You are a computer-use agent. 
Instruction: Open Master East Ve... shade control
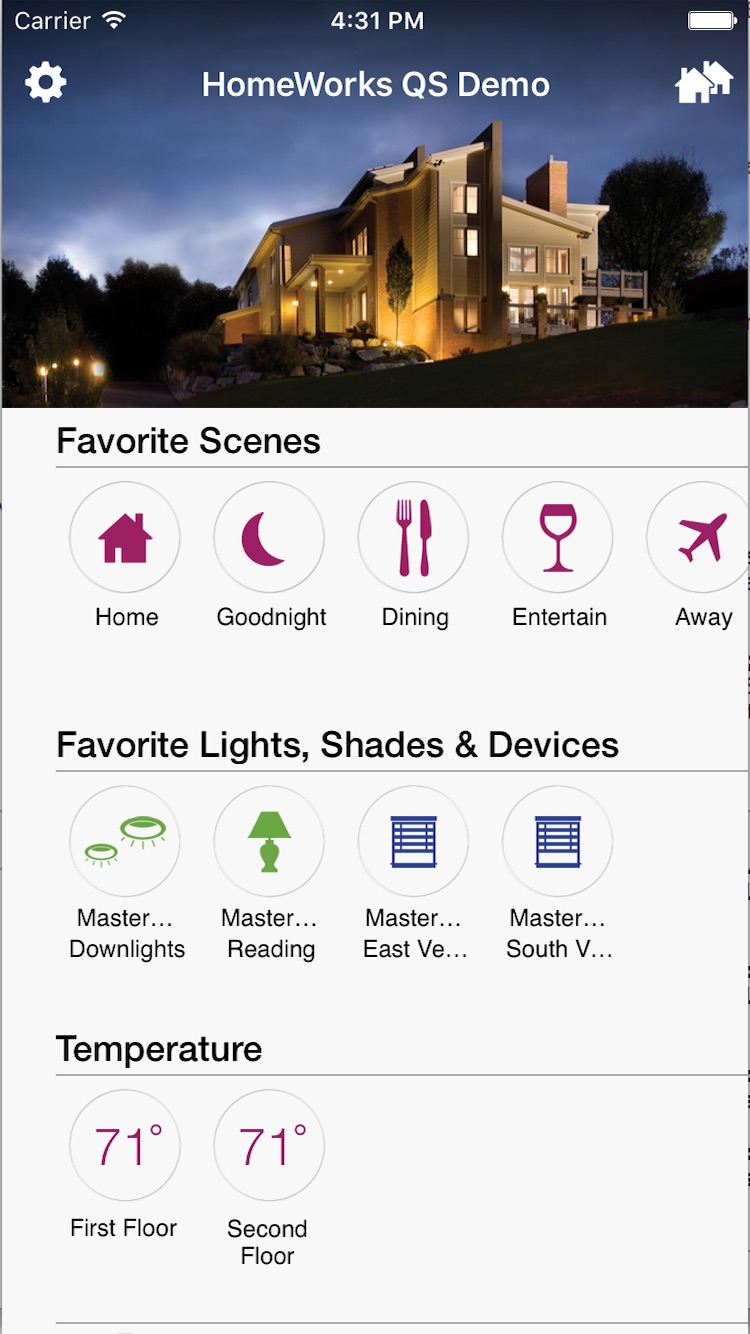click(x=413, y=842)
